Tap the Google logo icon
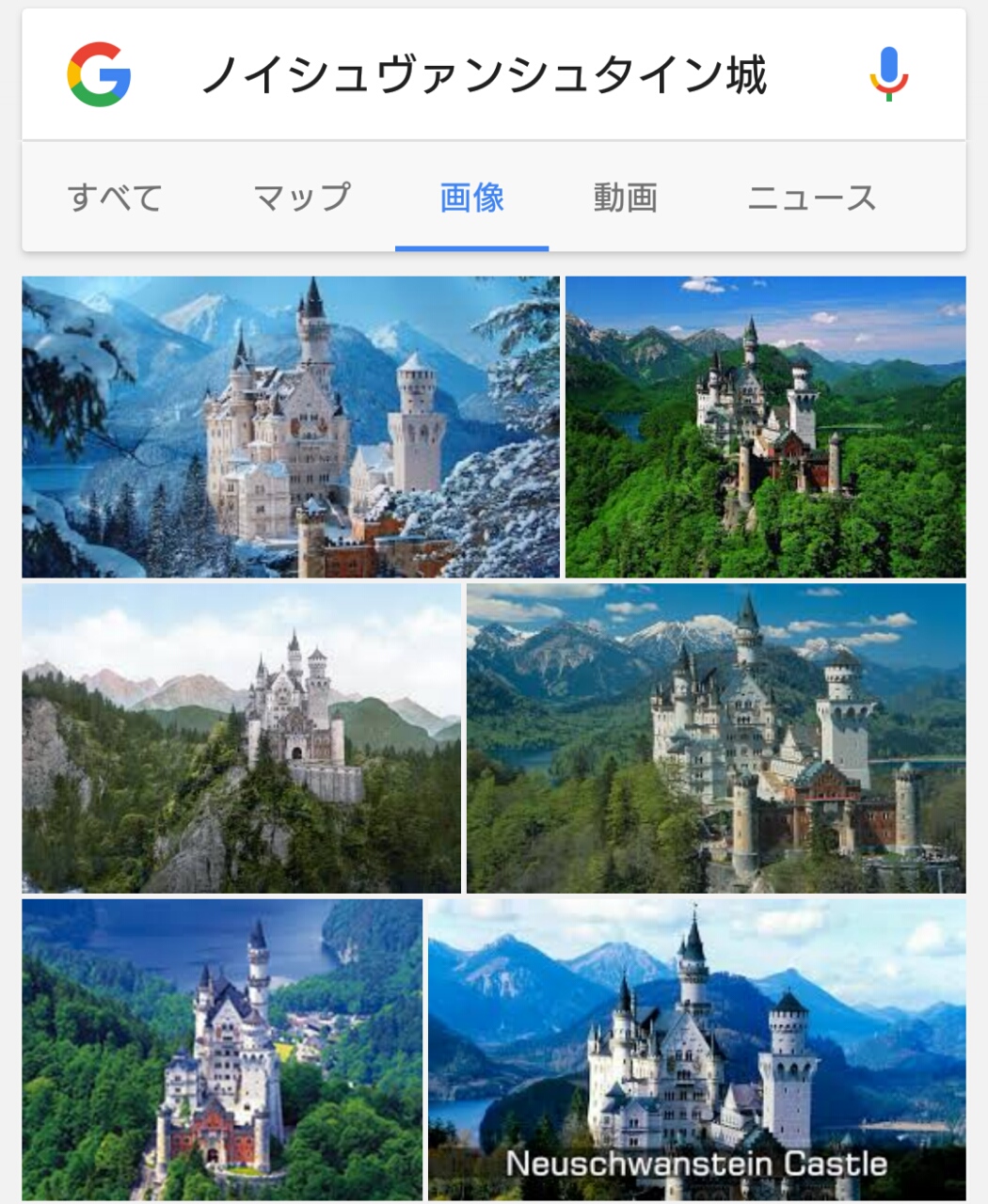 coord(99,74)
